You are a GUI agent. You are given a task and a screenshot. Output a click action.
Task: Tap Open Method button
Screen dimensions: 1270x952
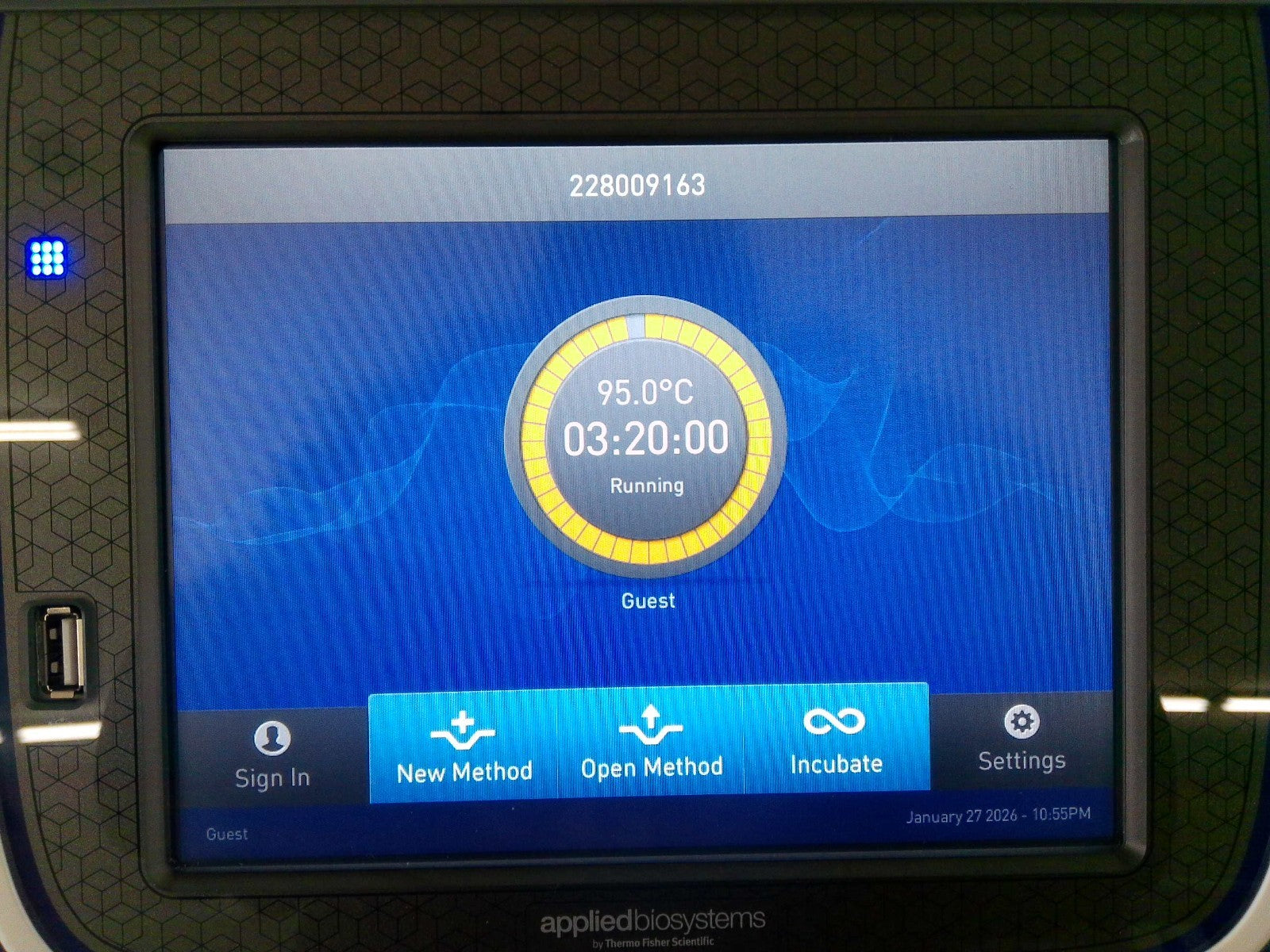tap(651, 744)
